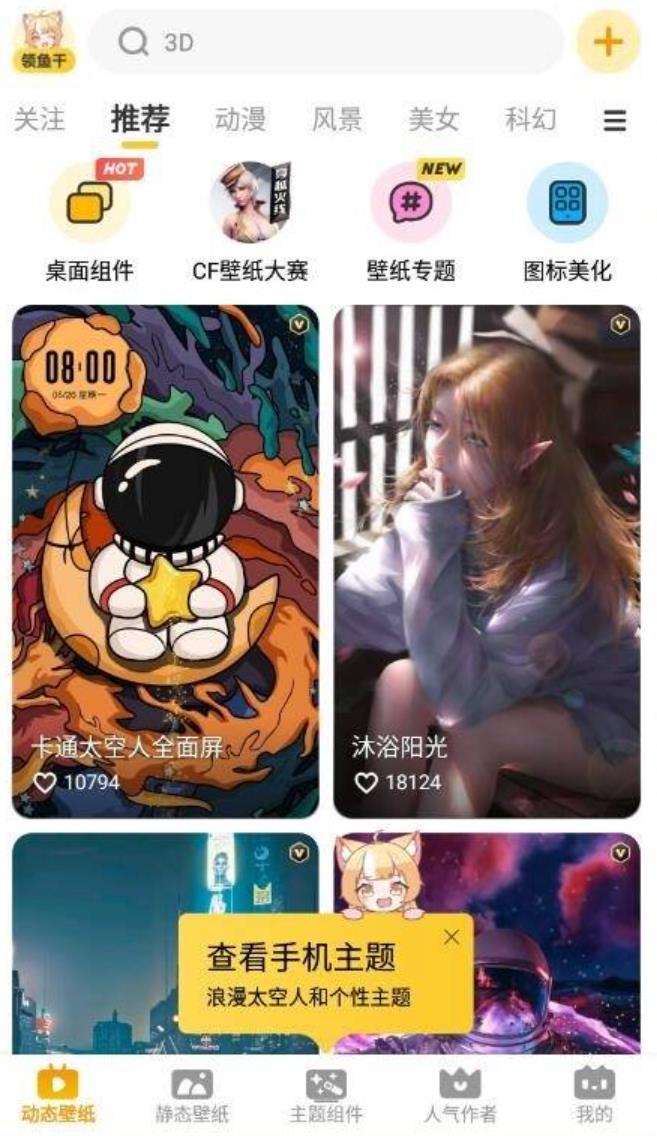Open the 领鱼干 cat avatar

42,42
